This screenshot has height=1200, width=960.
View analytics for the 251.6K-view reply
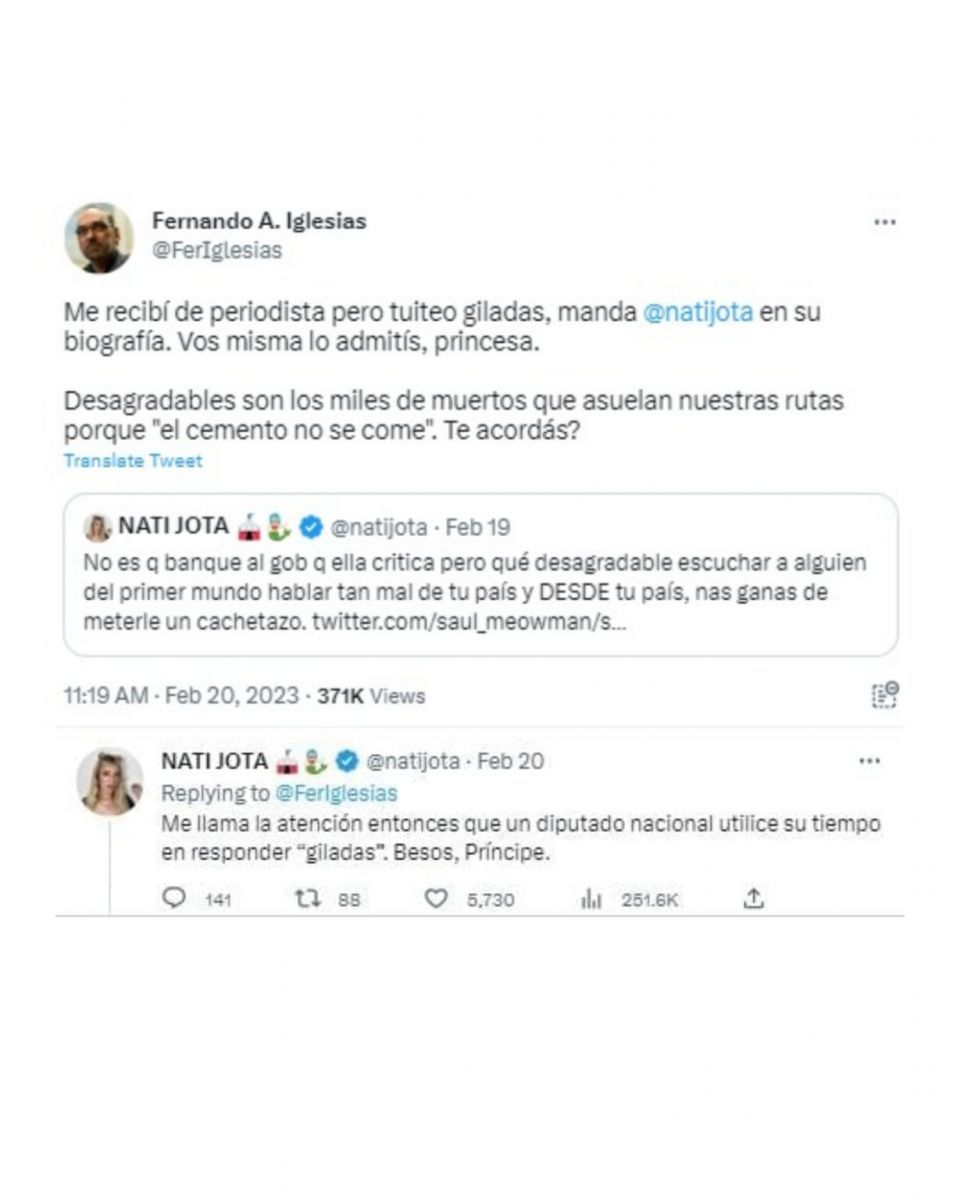[x=590, y=899]
